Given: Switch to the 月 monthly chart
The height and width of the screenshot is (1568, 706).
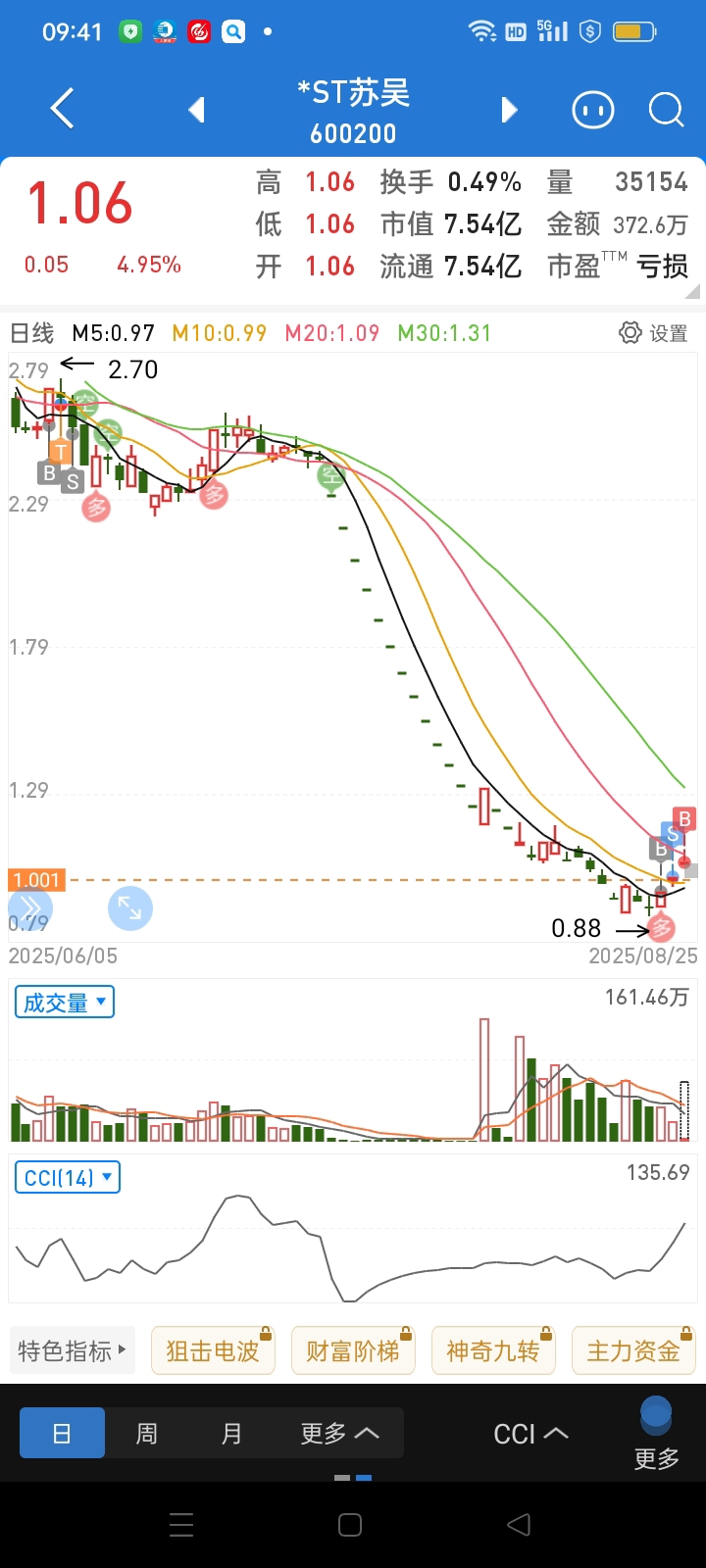Looking at the screenshot, I should pyautogui.click(x=231, y=1433).
